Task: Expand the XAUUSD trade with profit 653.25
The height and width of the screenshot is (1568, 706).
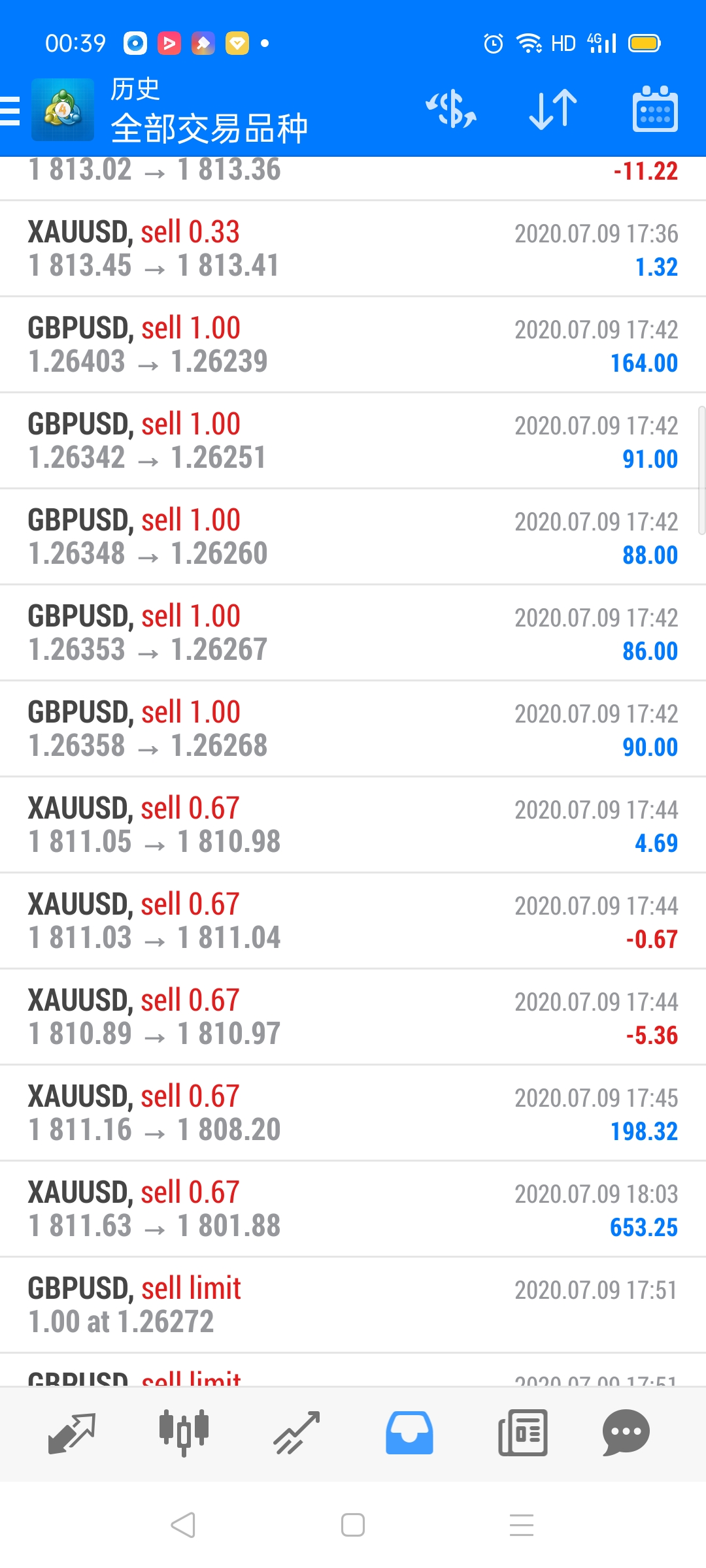Action: (x=353, y=1209)
